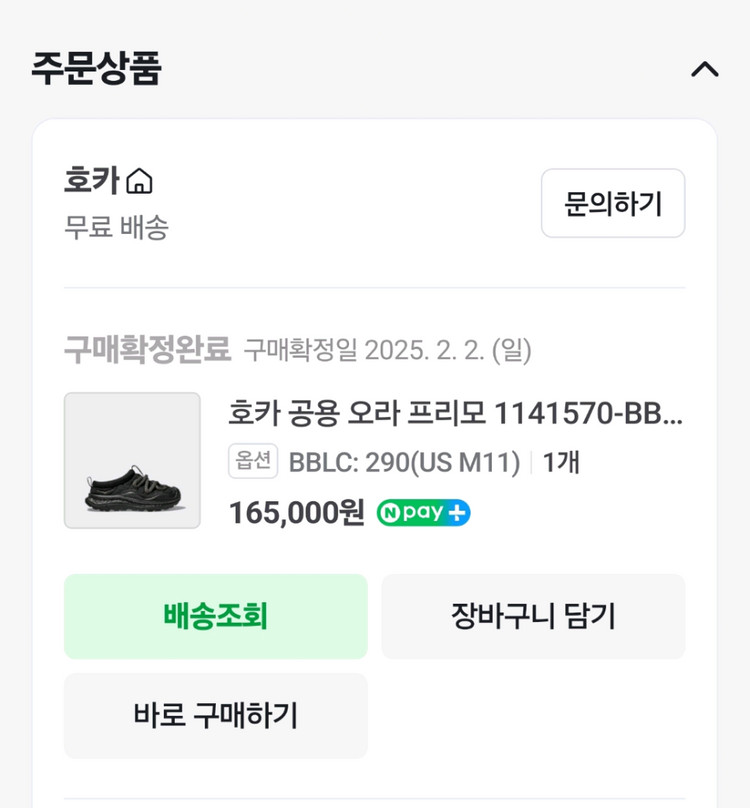Click the Npay payment icon
Image resolution: width=750 pixels, height=808 pixels.
[x=421, y=512]
